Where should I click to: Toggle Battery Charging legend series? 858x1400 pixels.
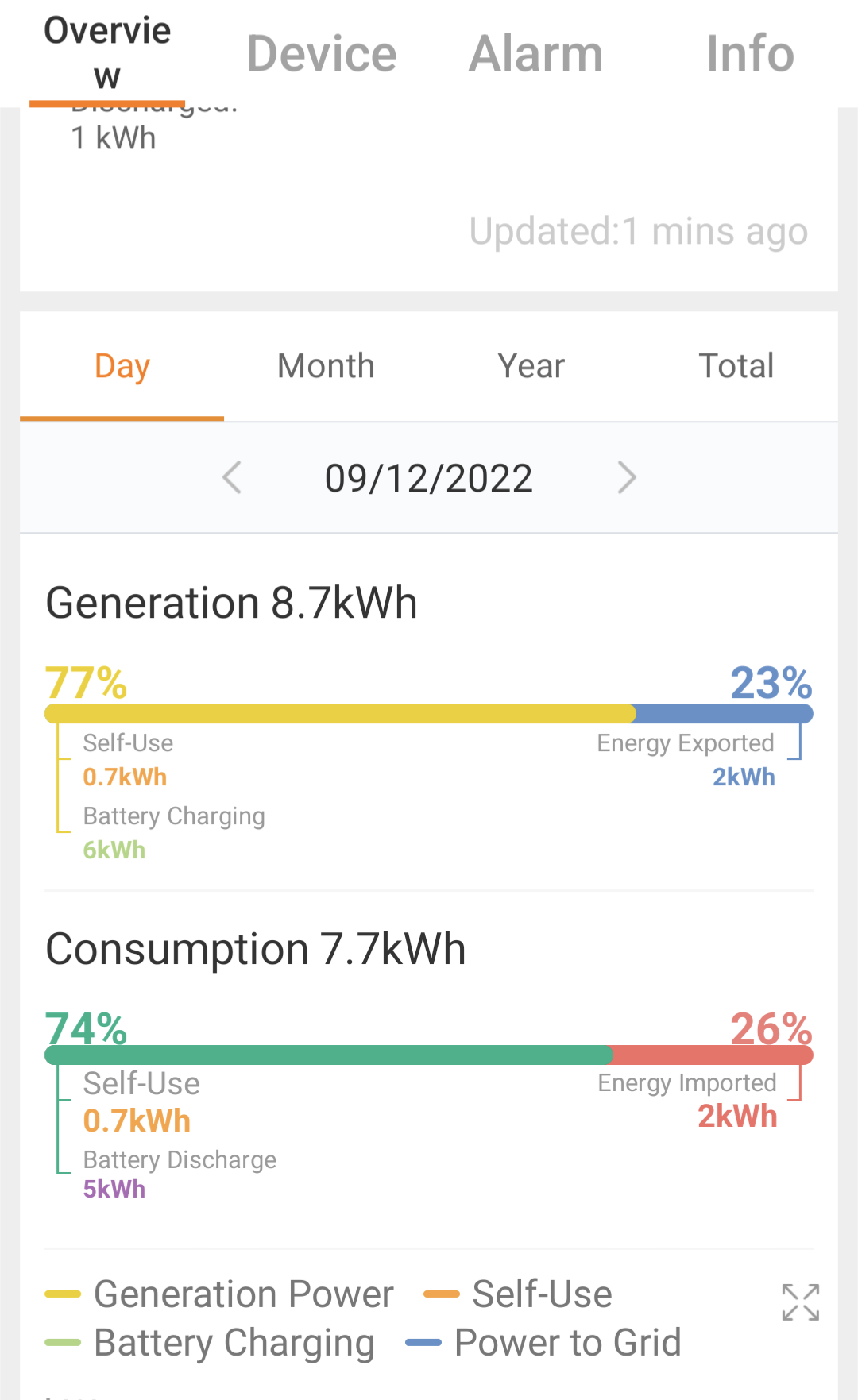click(210, 1343)
